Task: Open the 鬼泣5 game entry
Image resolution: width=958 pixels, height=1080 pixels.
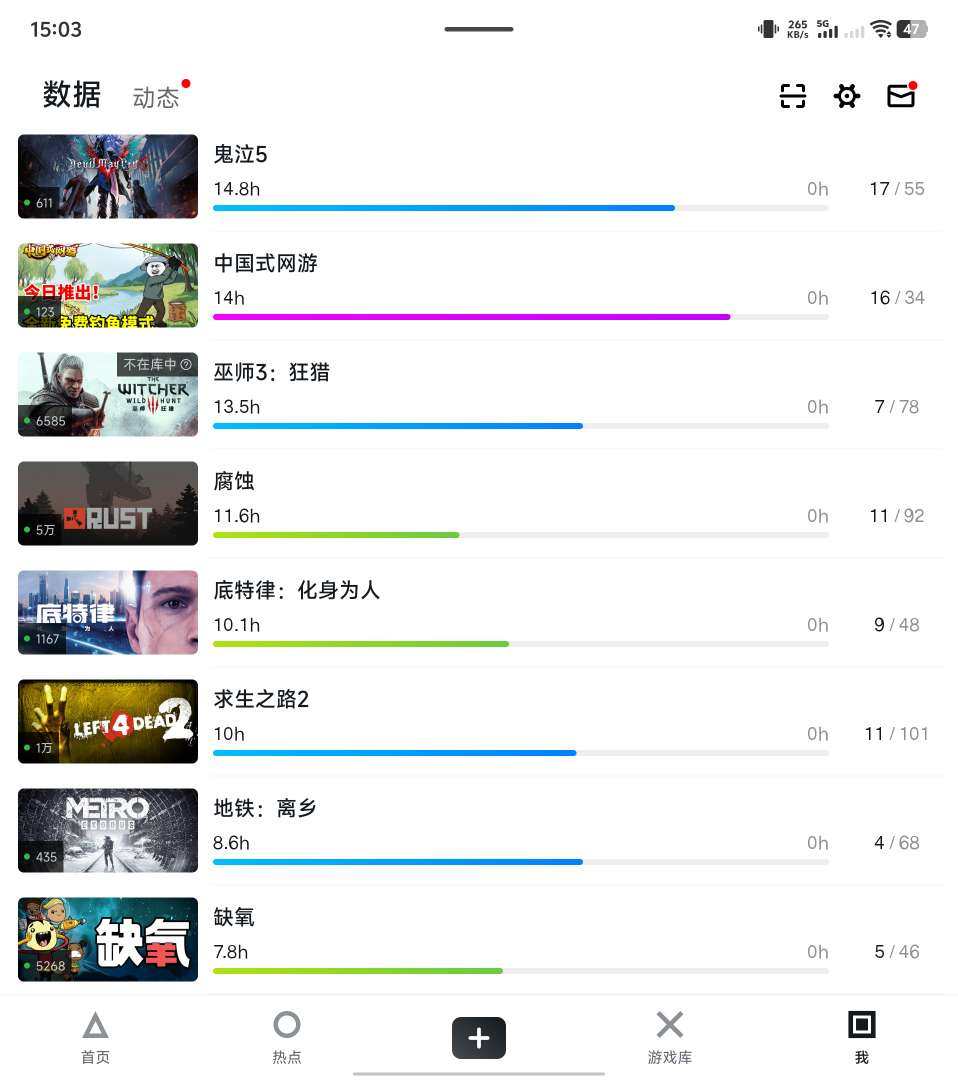Action: tap(520, 176)
